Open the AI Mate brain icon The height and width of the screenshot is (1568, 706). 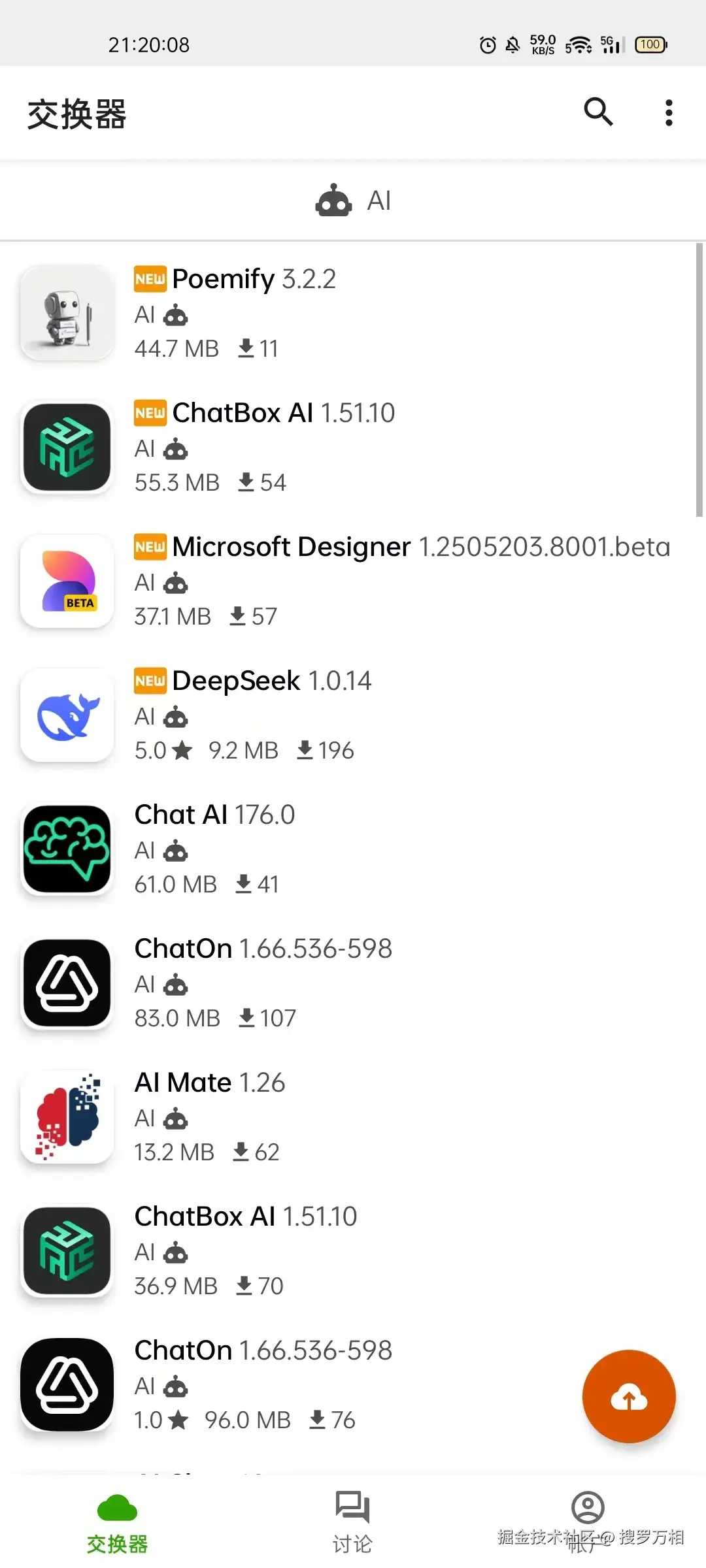(x=67, y=1117)
